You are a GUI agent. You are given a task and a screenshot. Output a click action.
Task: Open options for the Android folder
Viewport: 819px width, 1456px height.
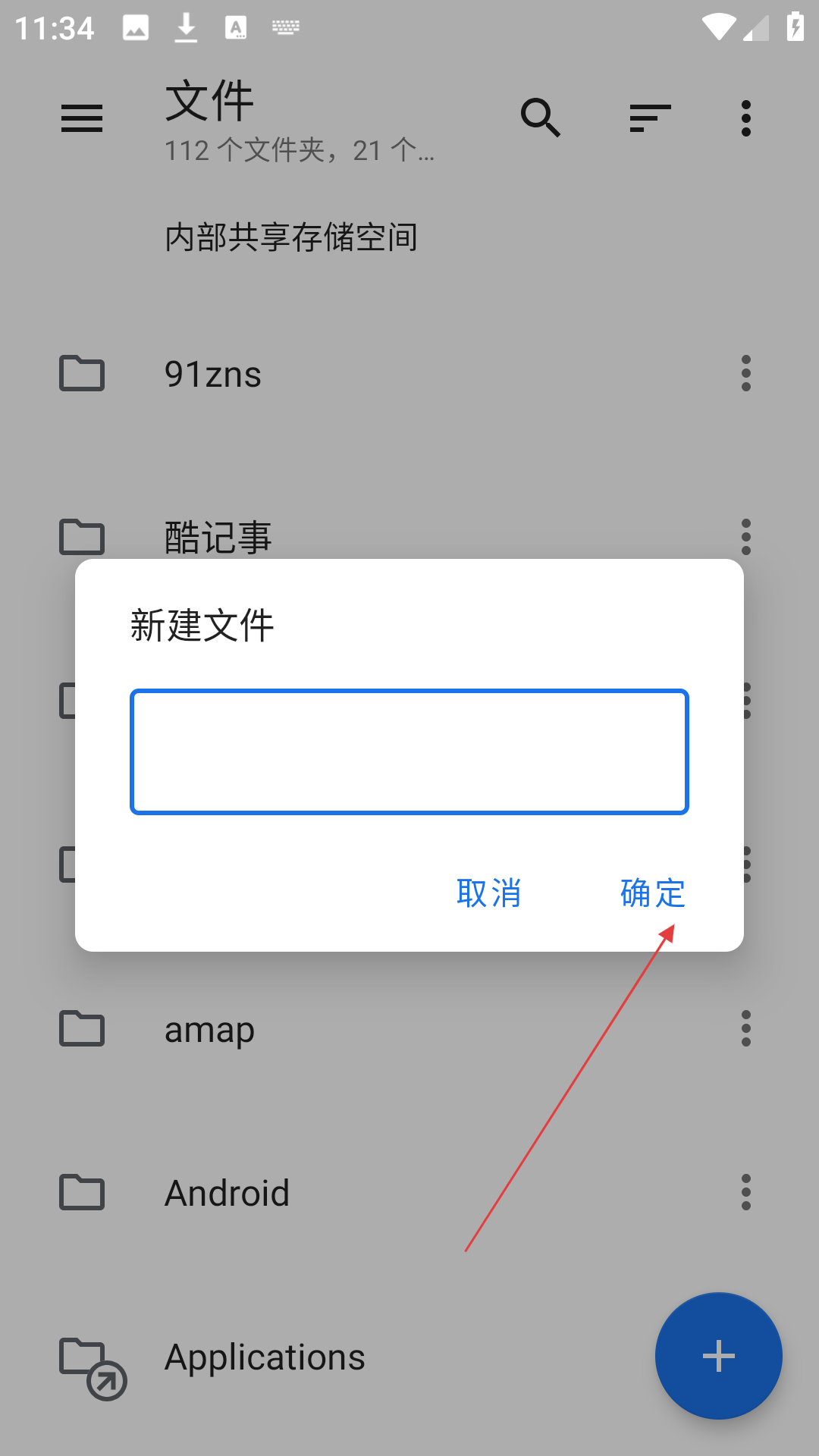[746, 1192]
